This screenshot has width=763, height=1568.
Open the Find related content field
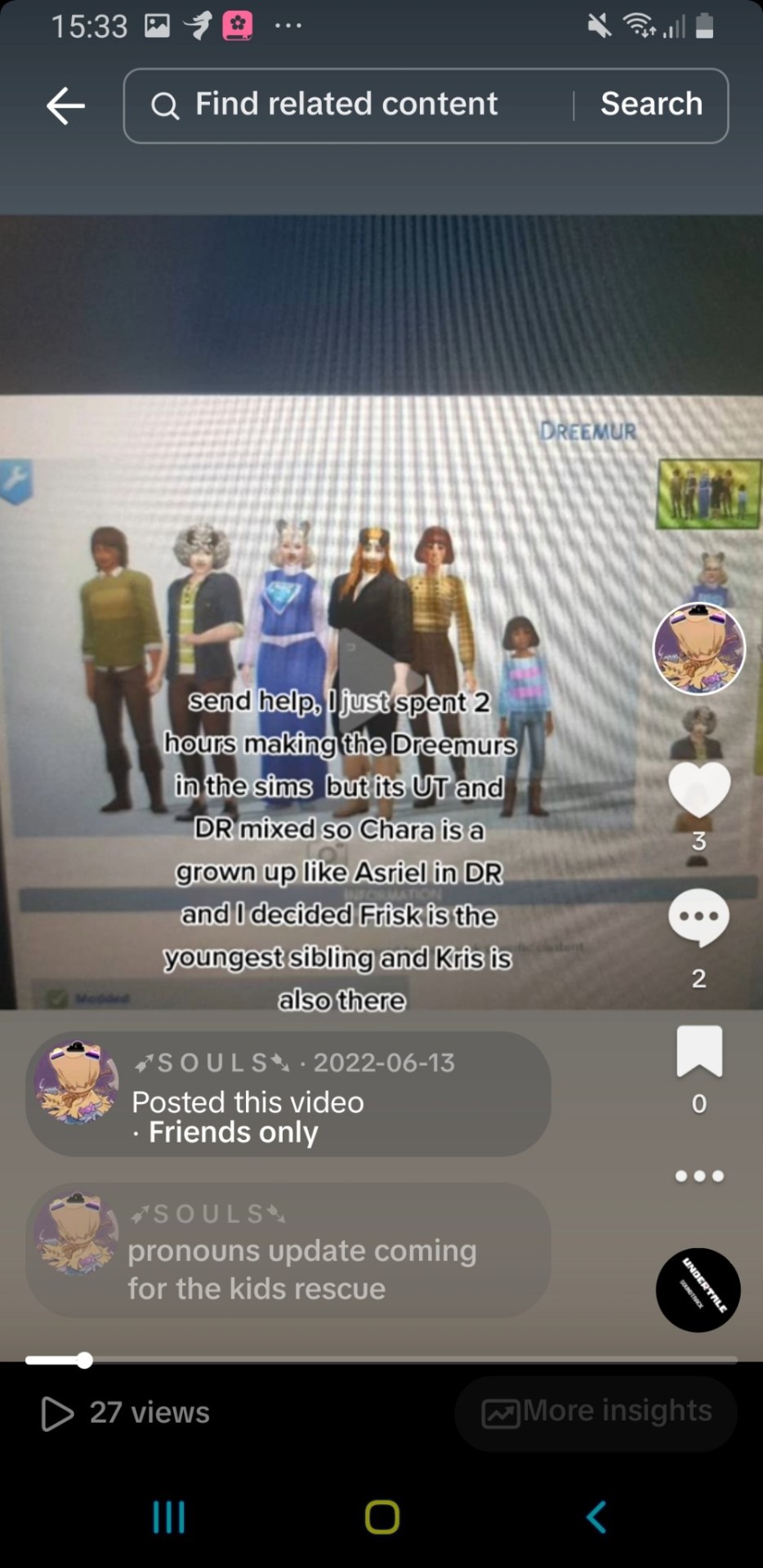[346, 105]
